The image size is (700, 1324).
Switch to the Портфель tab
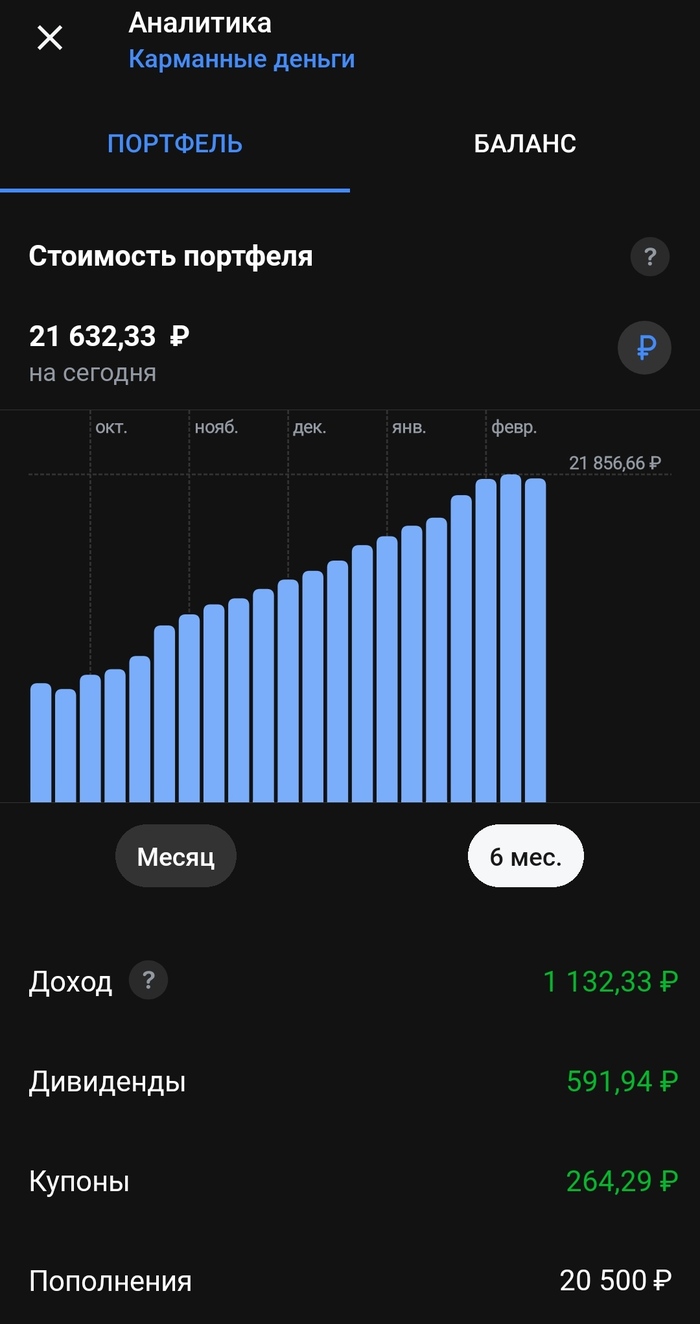pyautogui.click(x=175, y=144)
